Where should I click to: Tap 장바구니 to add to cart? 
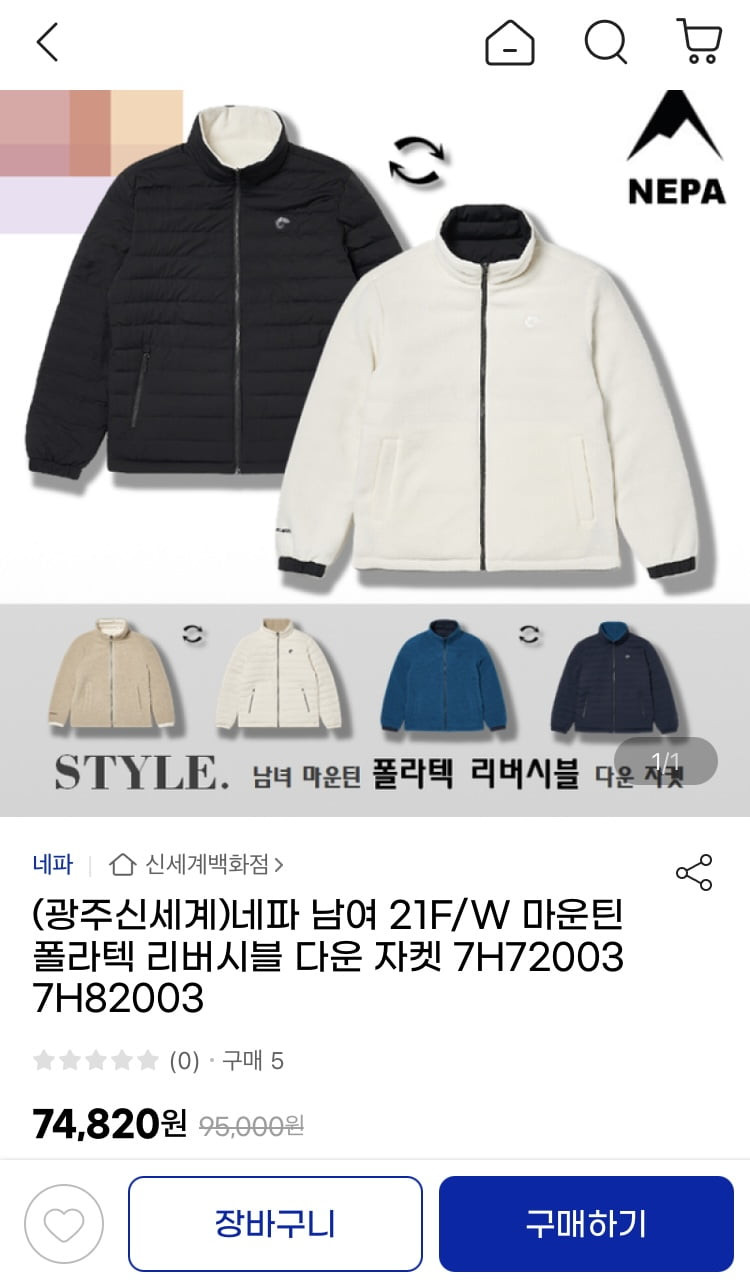[275, 1224]
